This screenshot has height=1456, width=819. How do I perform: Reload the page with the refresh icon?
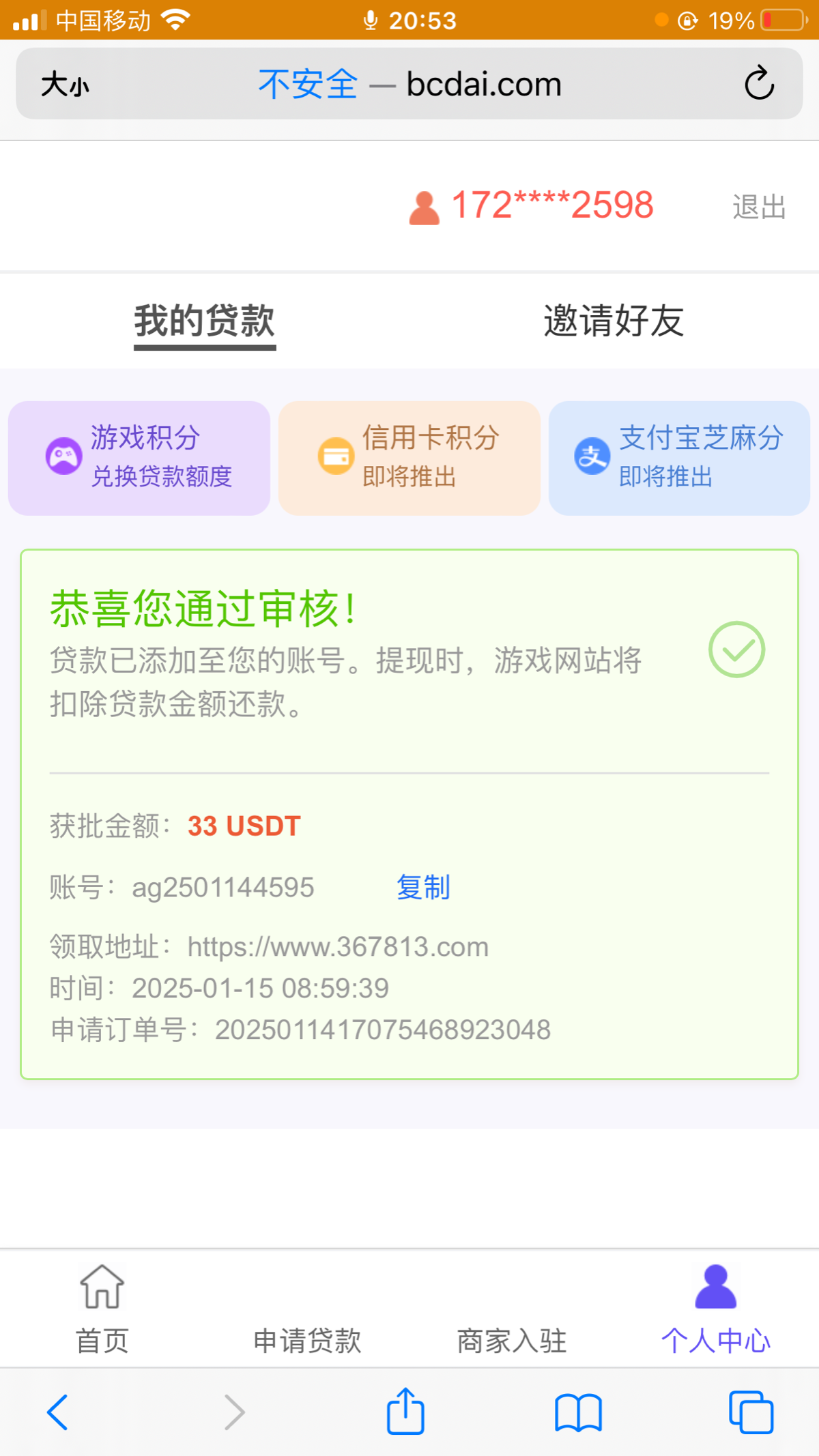(759, 83)
